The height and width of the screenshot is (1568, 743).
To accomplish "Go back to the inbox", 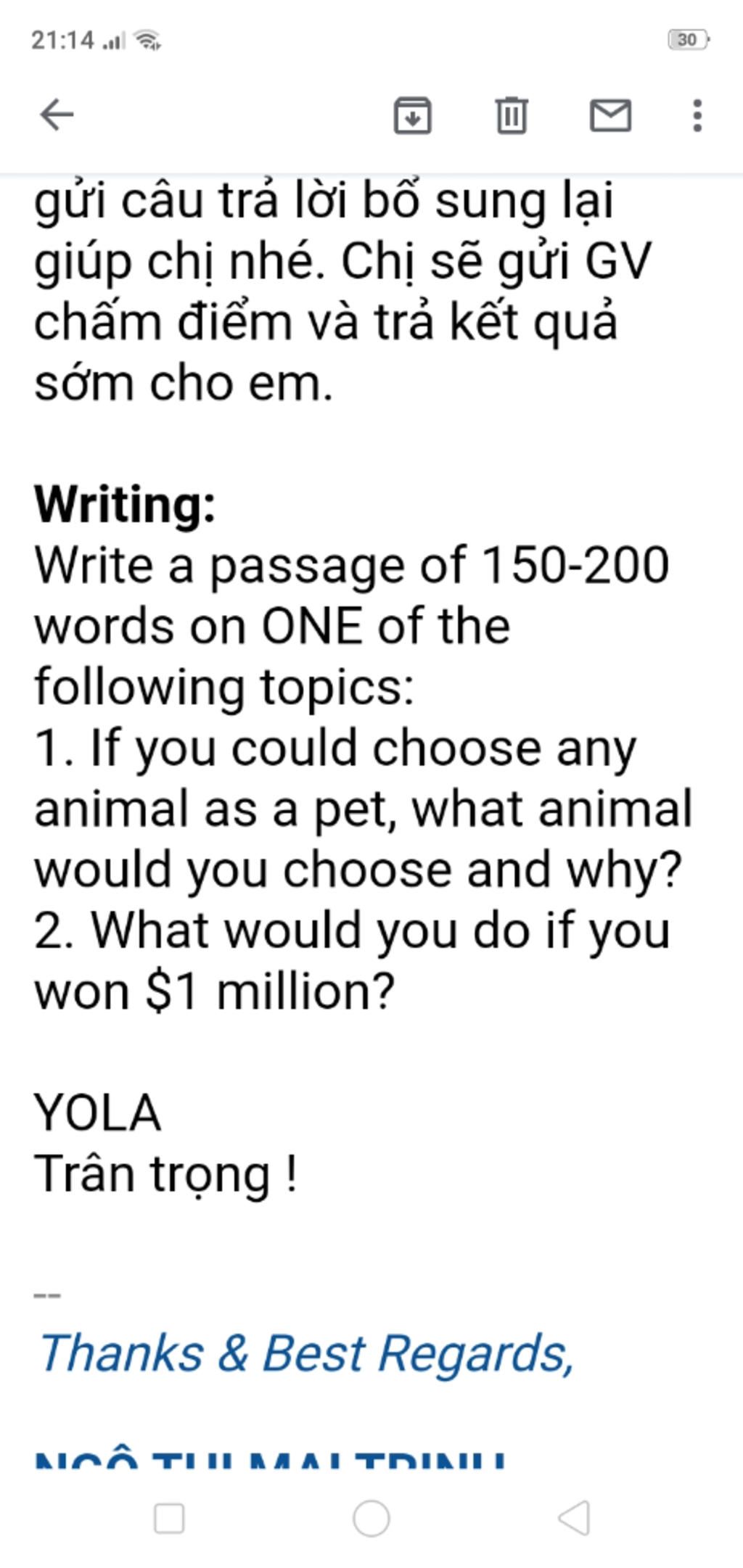I will point(57,115).
